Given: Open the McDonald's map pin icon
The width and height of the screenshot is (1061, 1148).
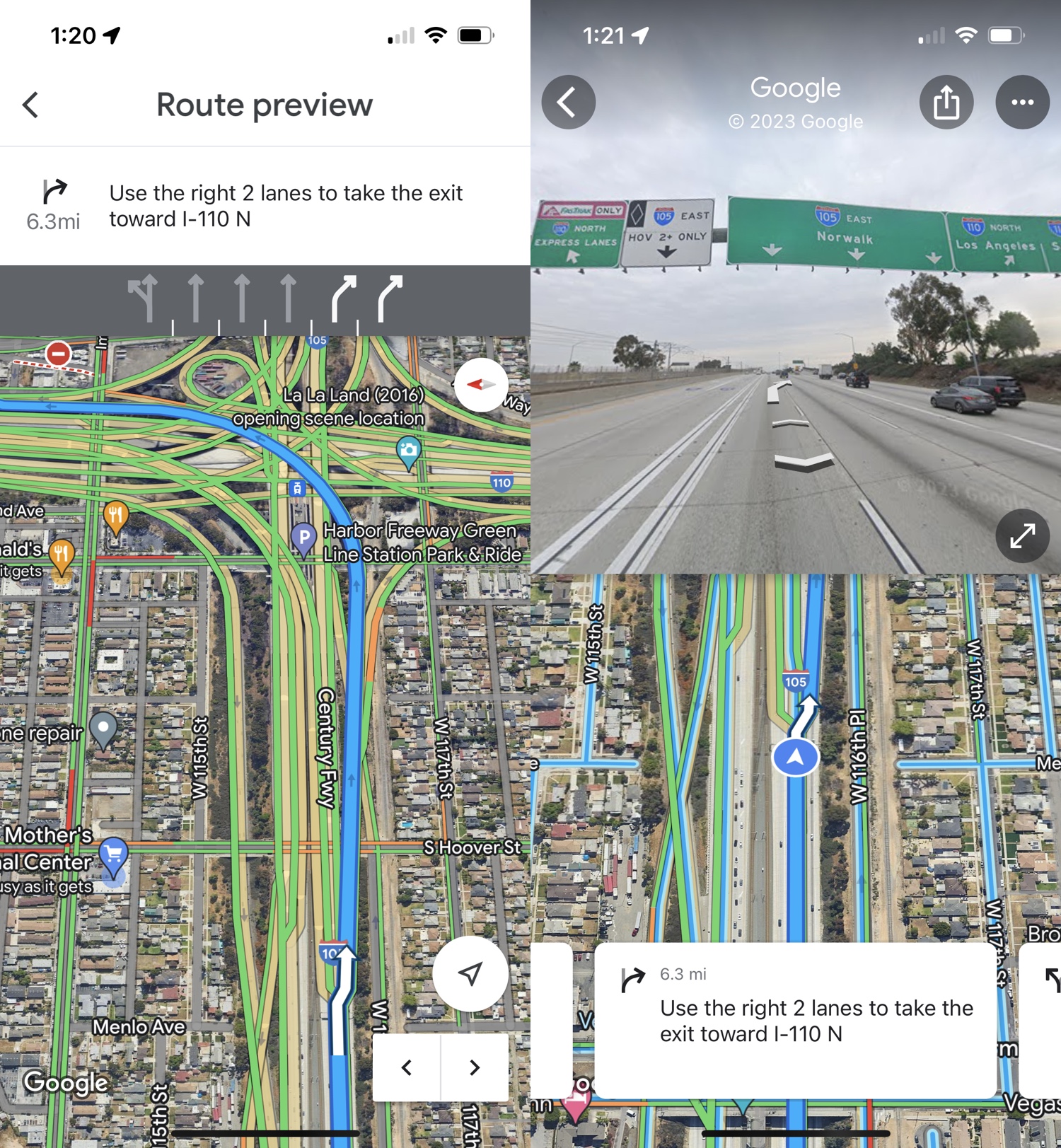Looking at the screenshot, I should (x=62, y=550).
